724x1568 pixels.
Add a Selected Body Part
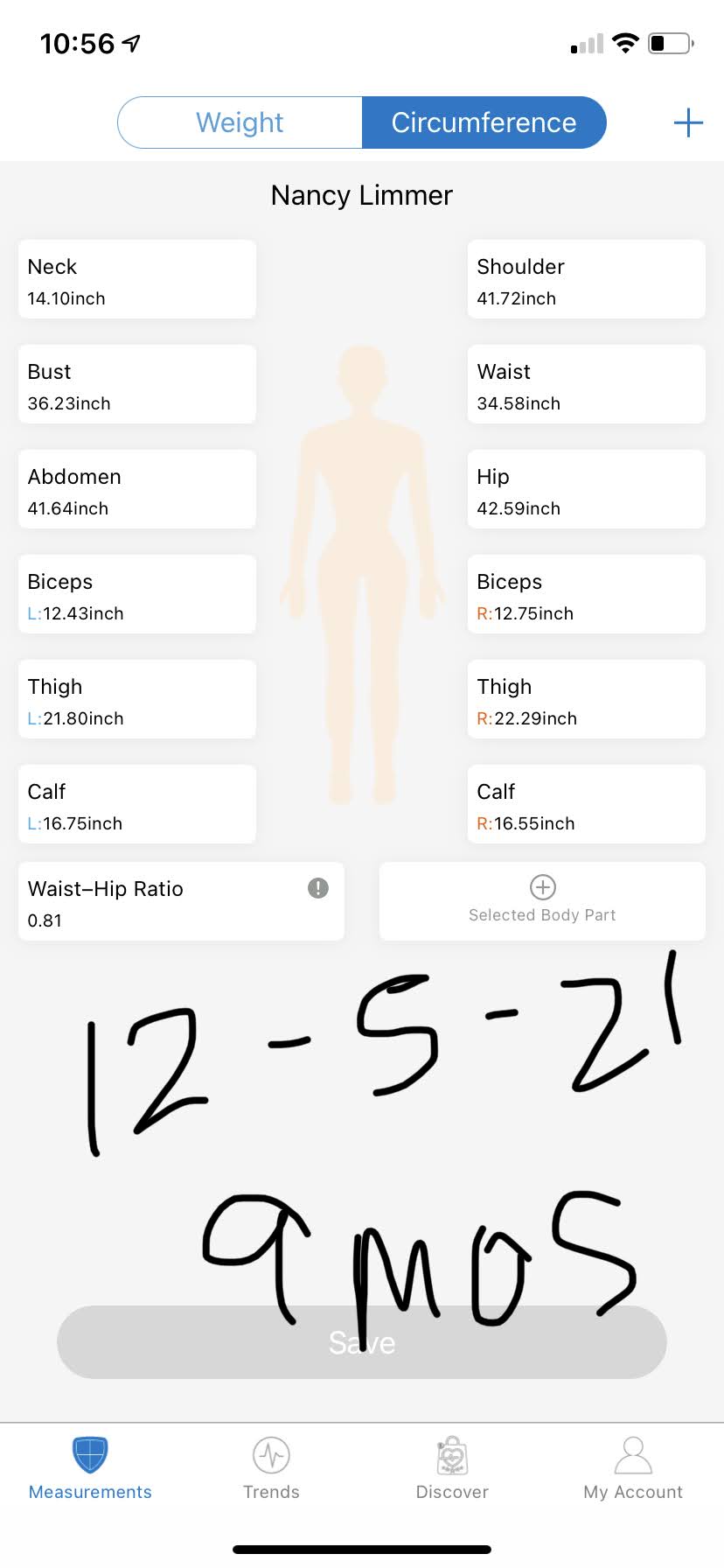tap(542, 901)
